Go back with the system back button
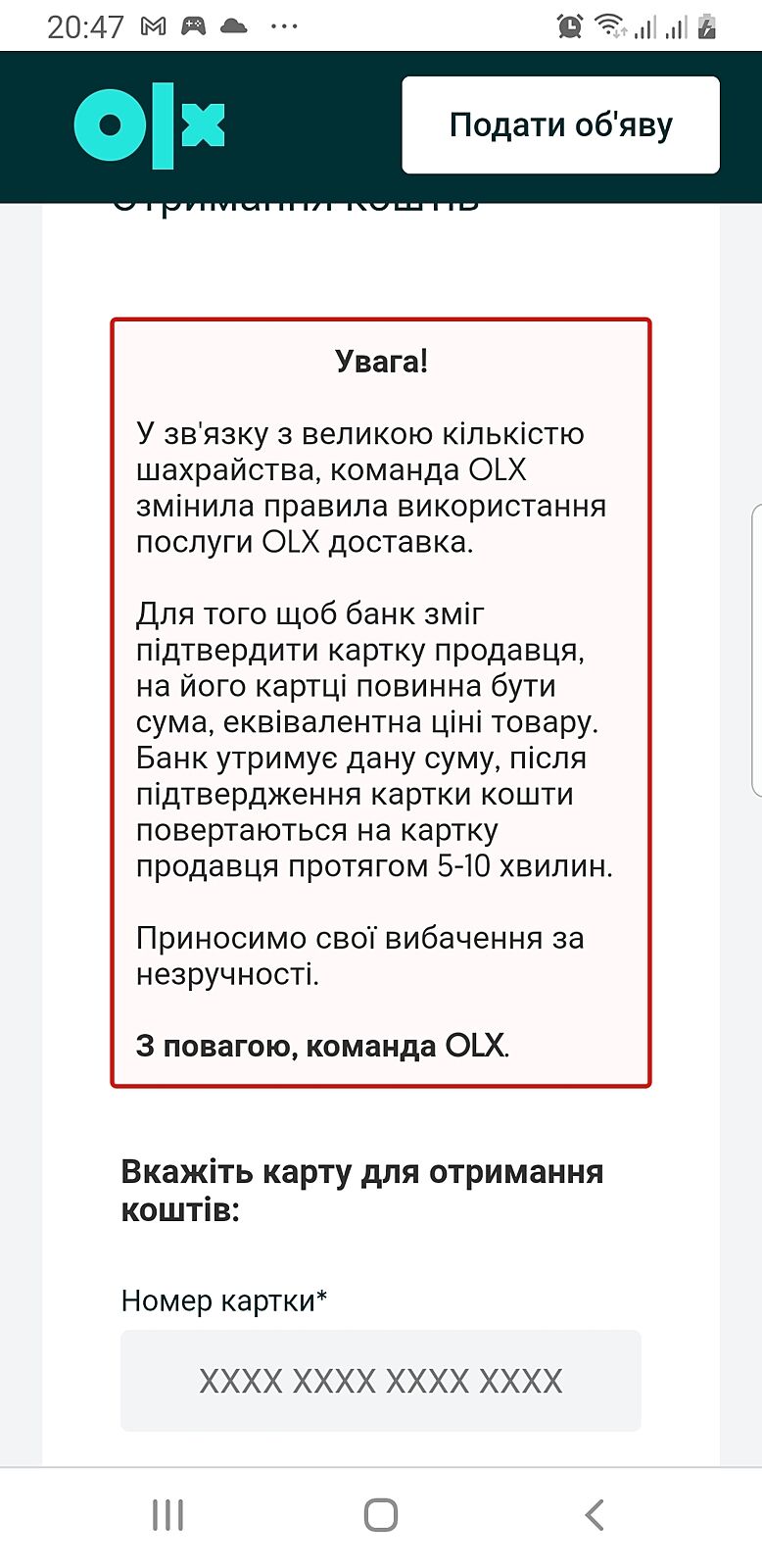 pos(594,1515)
